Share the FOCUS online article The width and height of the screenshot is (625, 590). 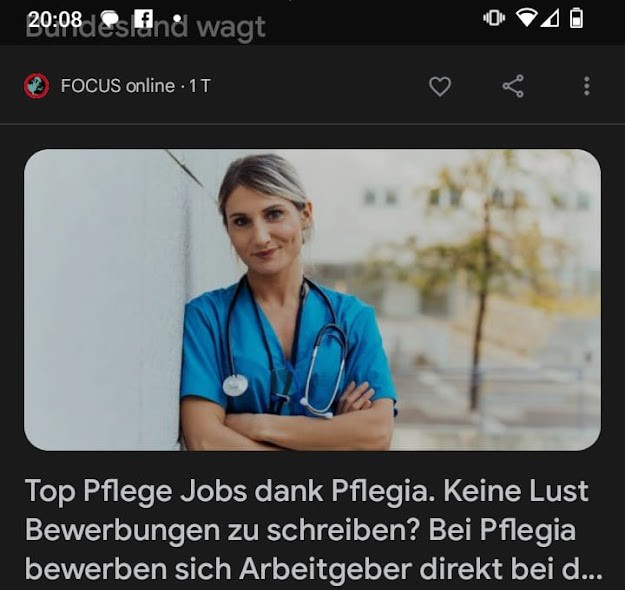point(513,87)
